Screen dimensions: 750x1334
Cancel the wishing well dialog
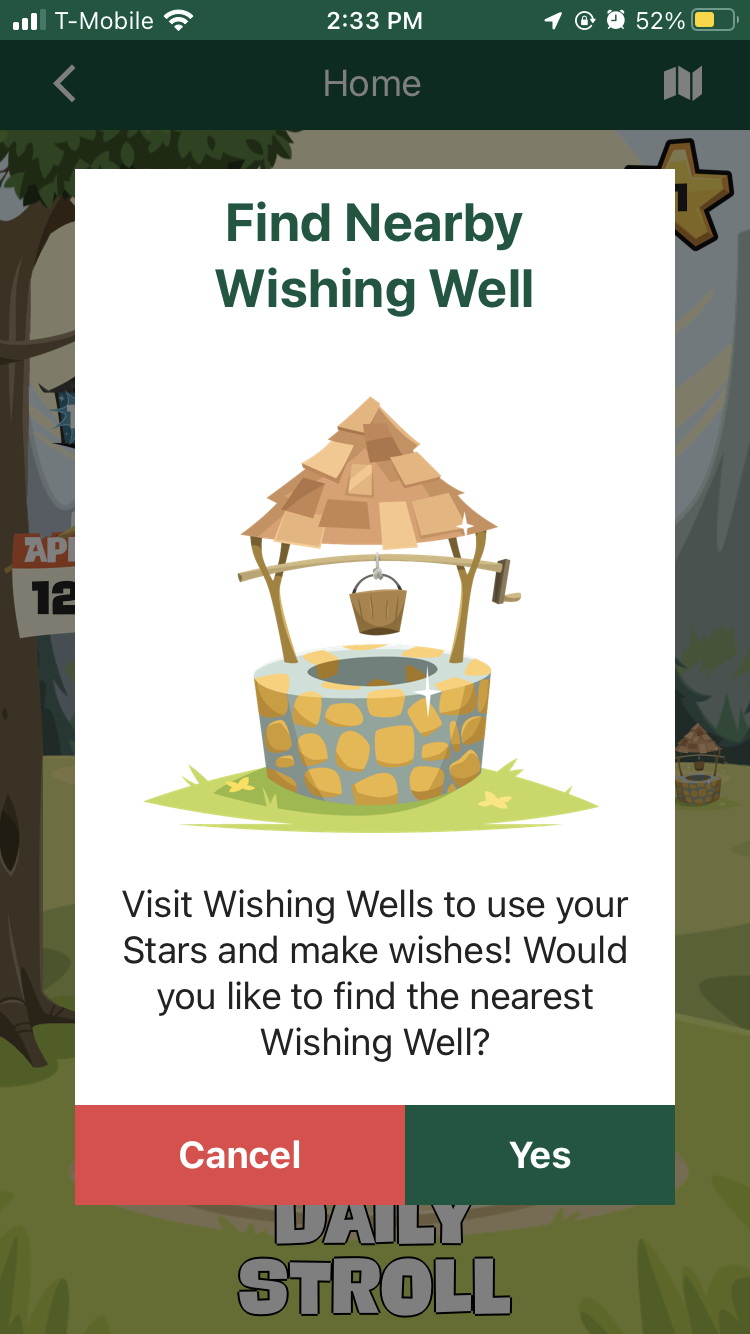(x=240, y=1155)
